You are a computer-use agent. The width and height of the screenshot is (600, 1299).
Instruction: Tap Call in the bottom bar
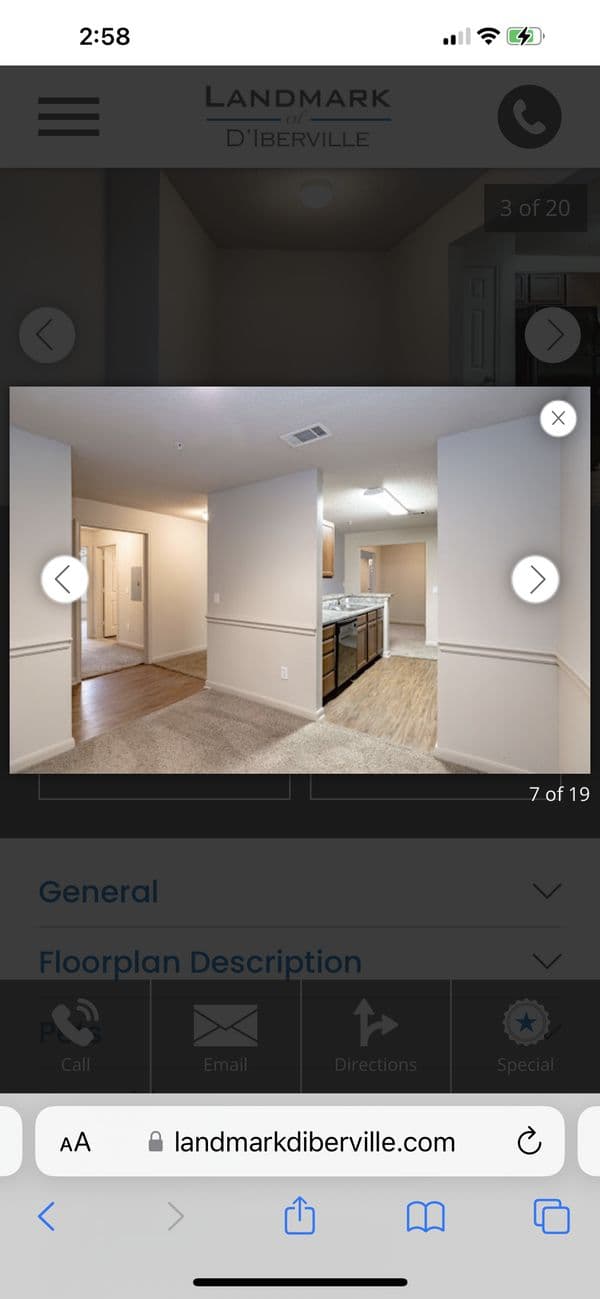coord(76,1036)
